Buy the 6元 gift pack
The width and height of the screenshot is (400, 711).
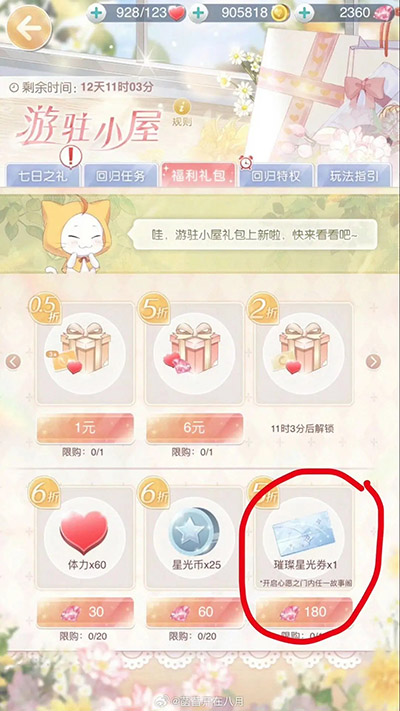click(x=195, y=428)
